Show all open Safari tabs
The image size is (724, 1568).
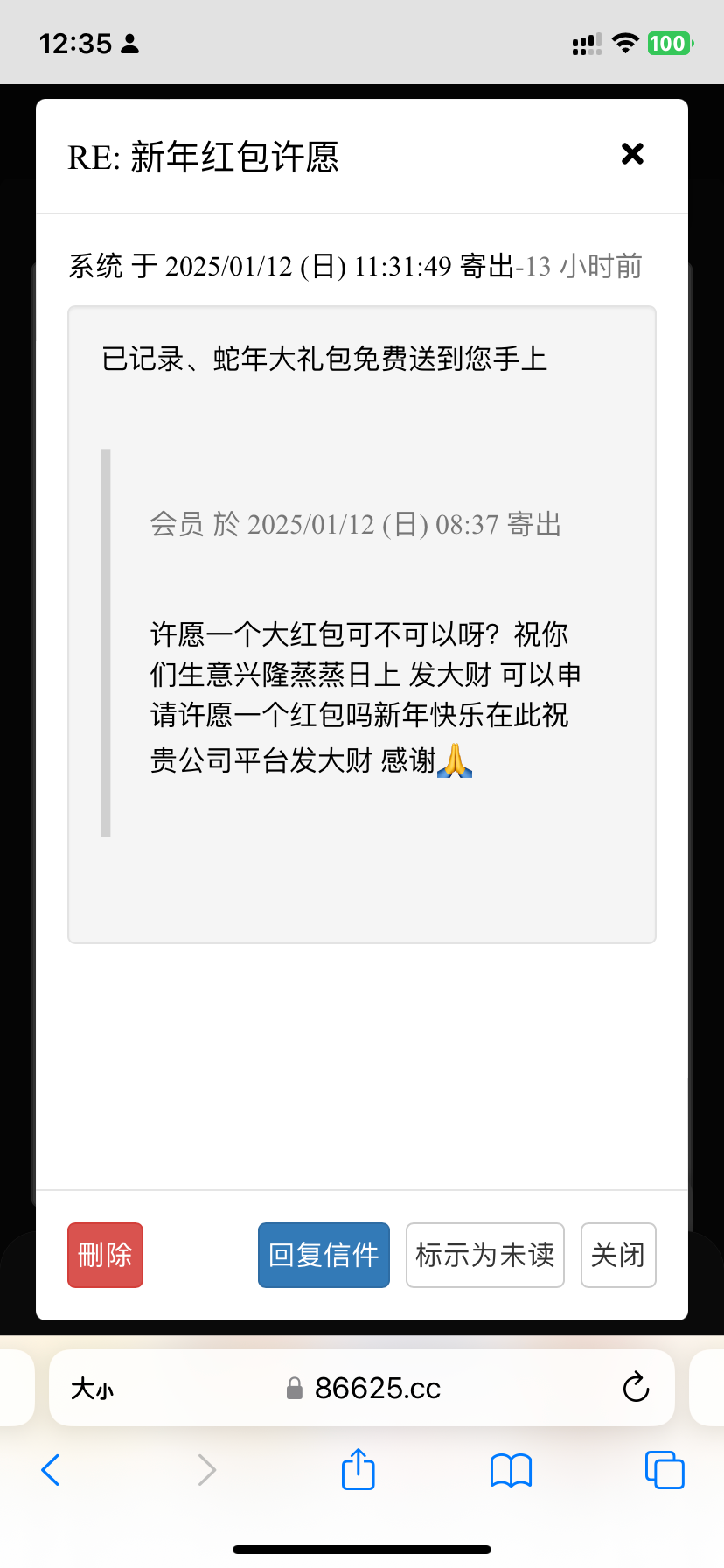[665, 1470]
